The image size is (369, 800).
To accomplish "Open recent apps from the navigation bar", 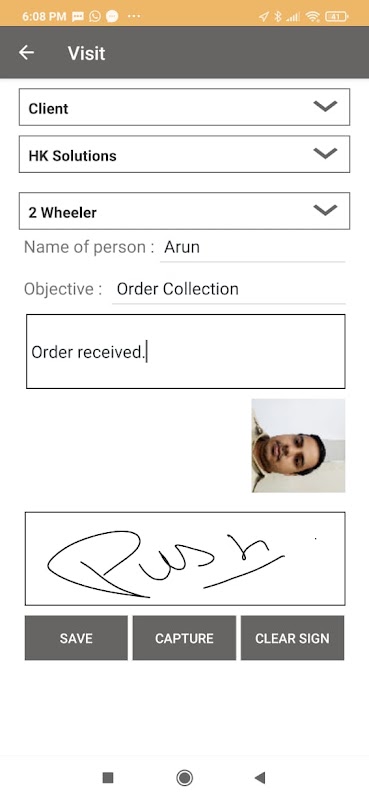I will (108, 778).
